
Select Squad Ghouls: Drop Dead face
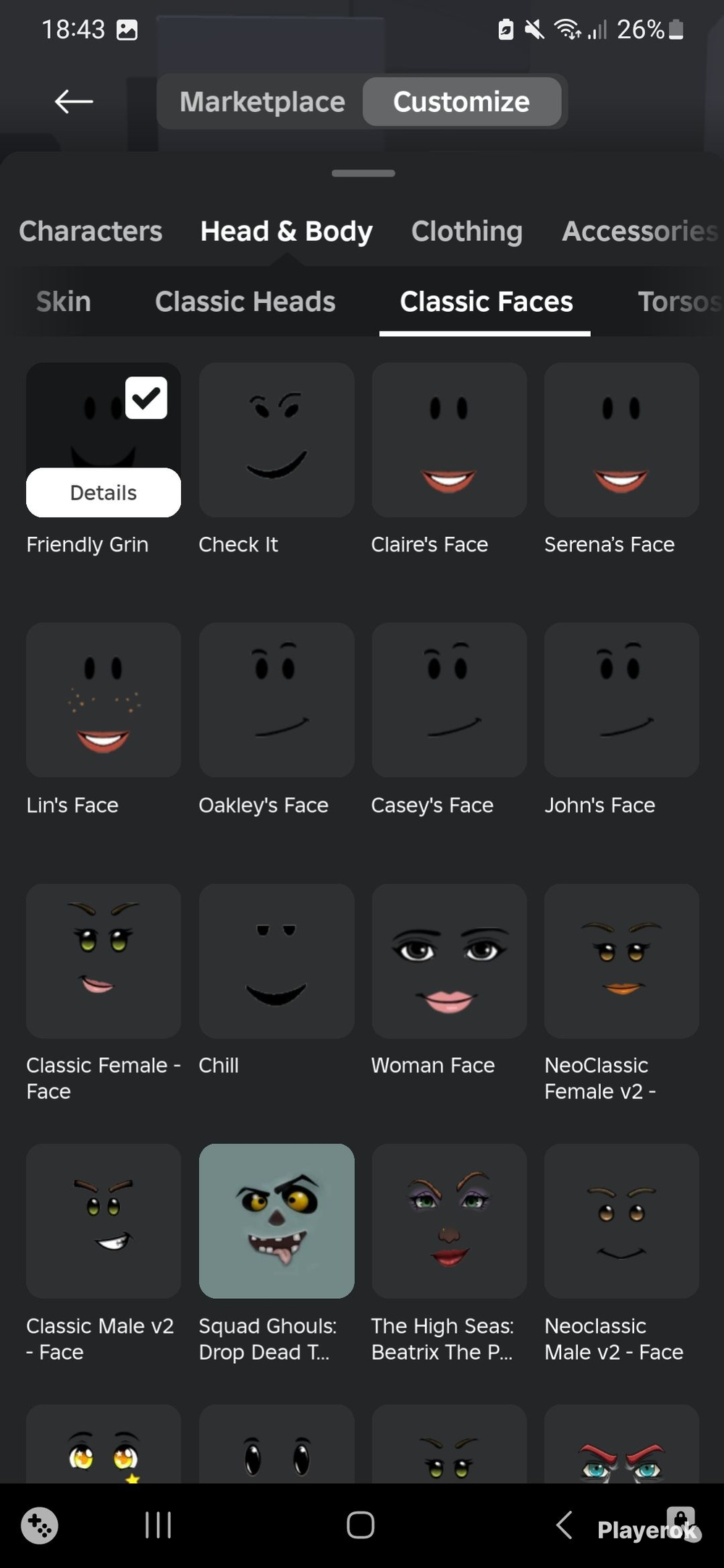277,1221
